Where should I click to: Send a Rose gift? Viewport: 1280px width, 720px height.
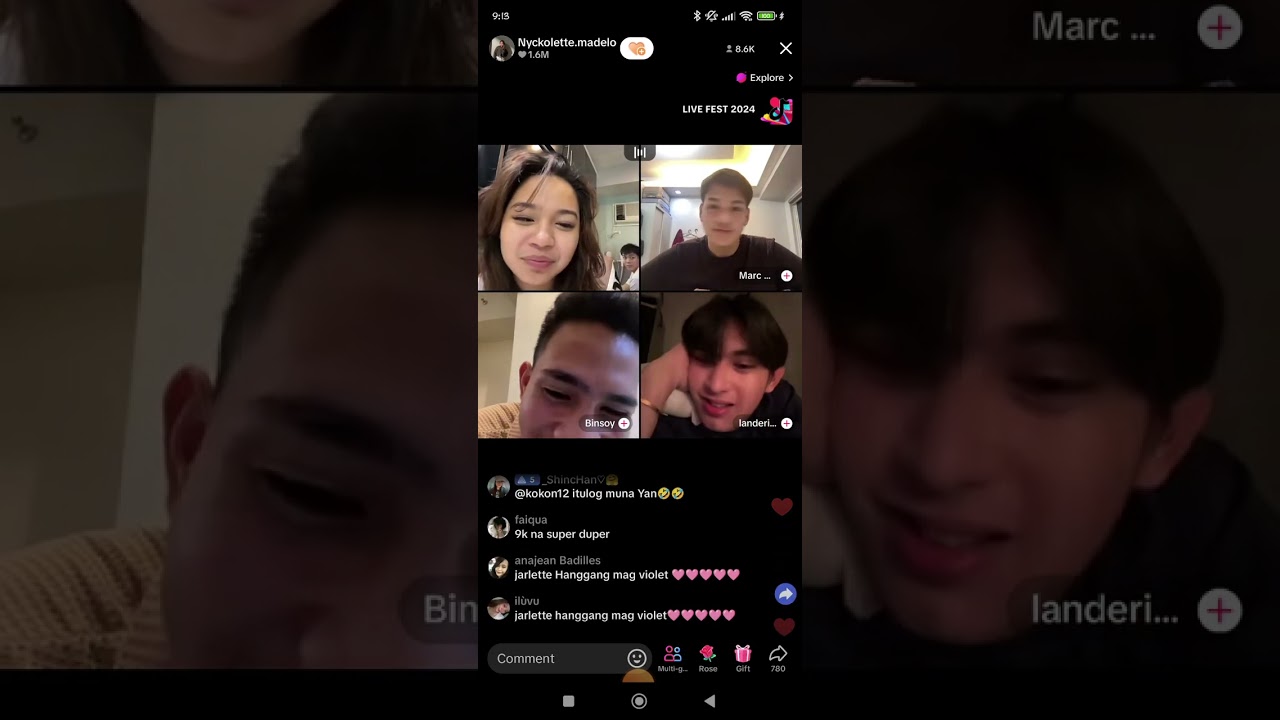[x=708, y=657]
